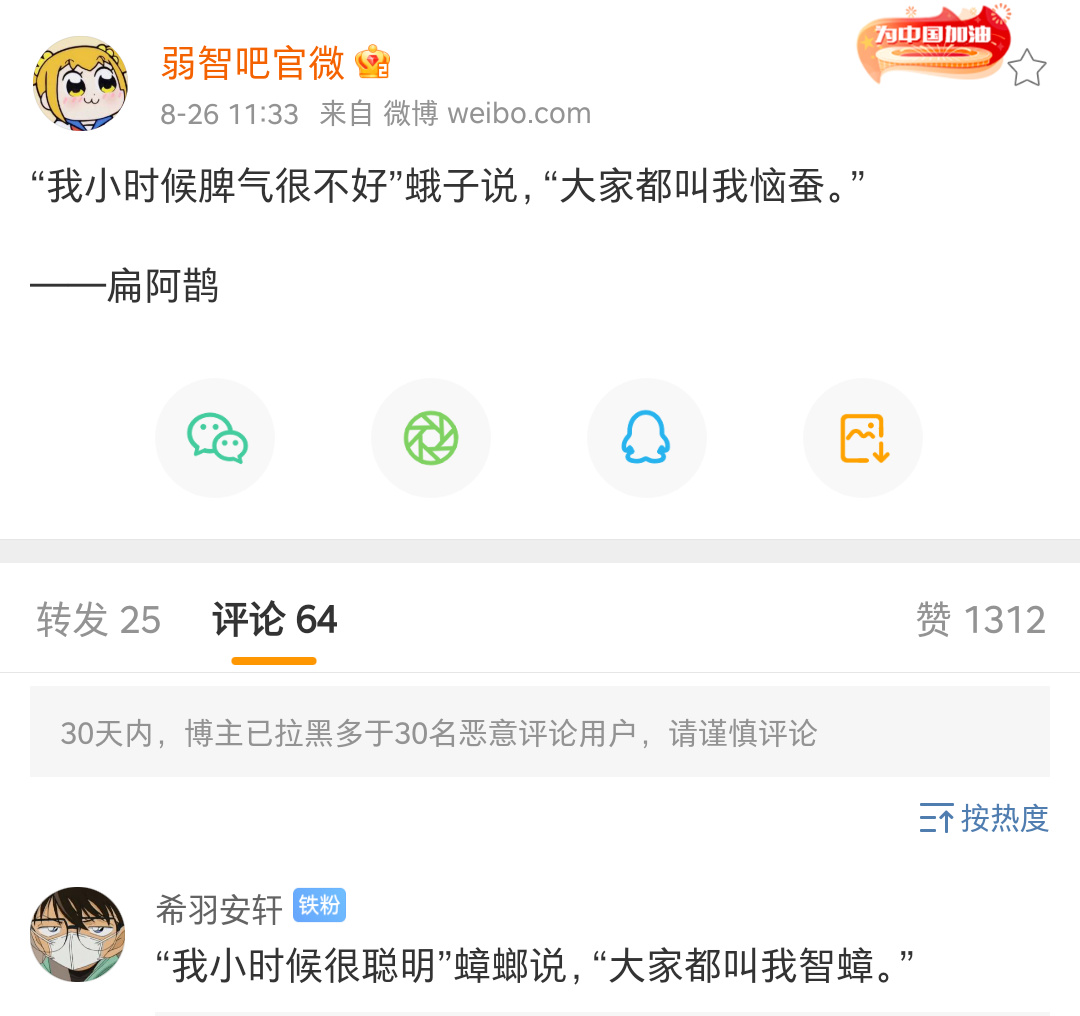
Task: Share the post to WeChat Moments
Action: 431,438
